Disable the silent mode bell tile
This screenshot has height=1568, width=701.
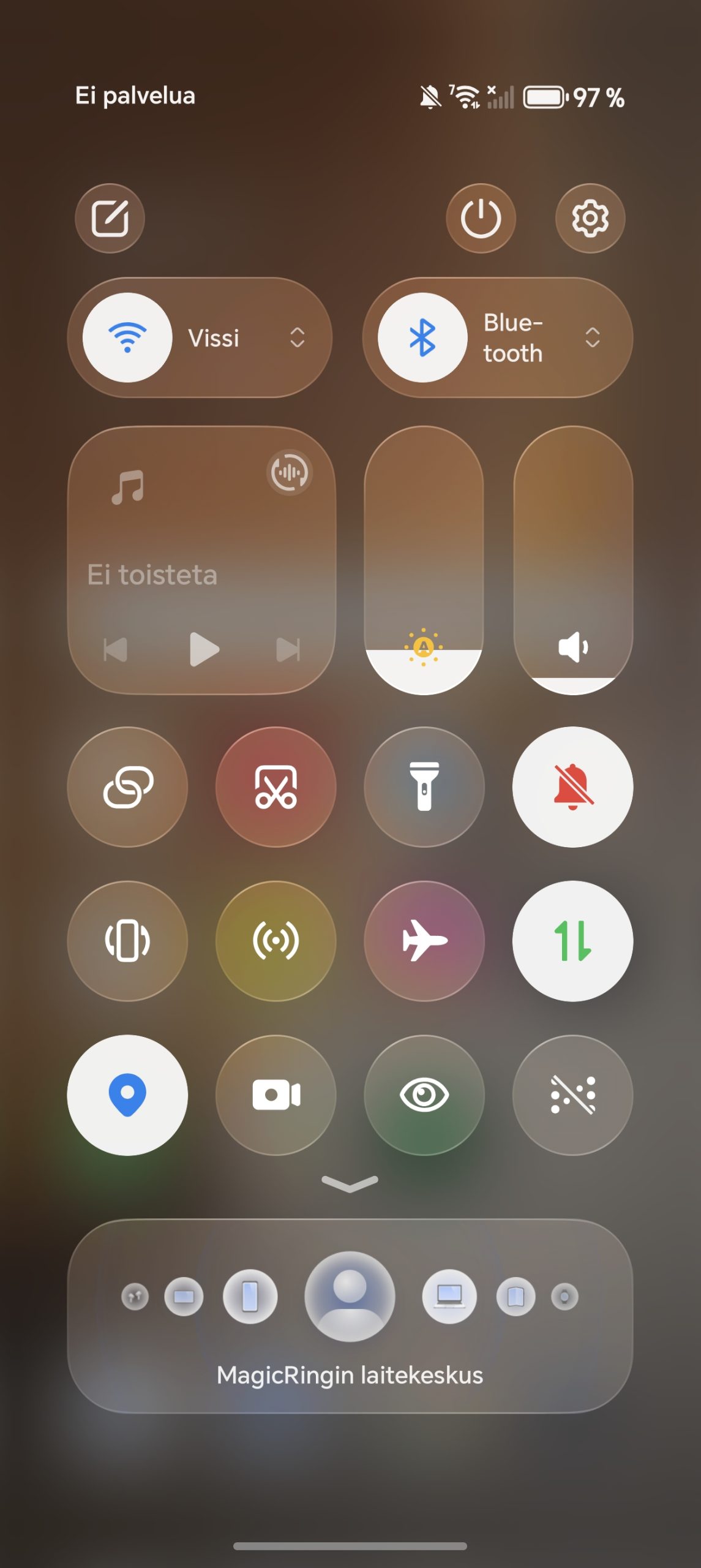(572, 787)
